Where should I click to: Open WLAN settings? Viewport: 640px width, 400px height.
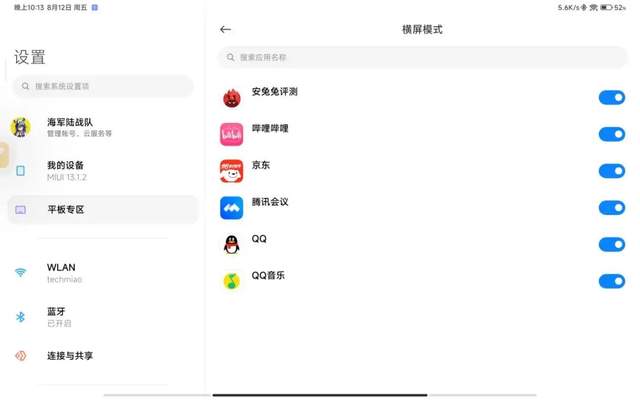tap(100, 273)
